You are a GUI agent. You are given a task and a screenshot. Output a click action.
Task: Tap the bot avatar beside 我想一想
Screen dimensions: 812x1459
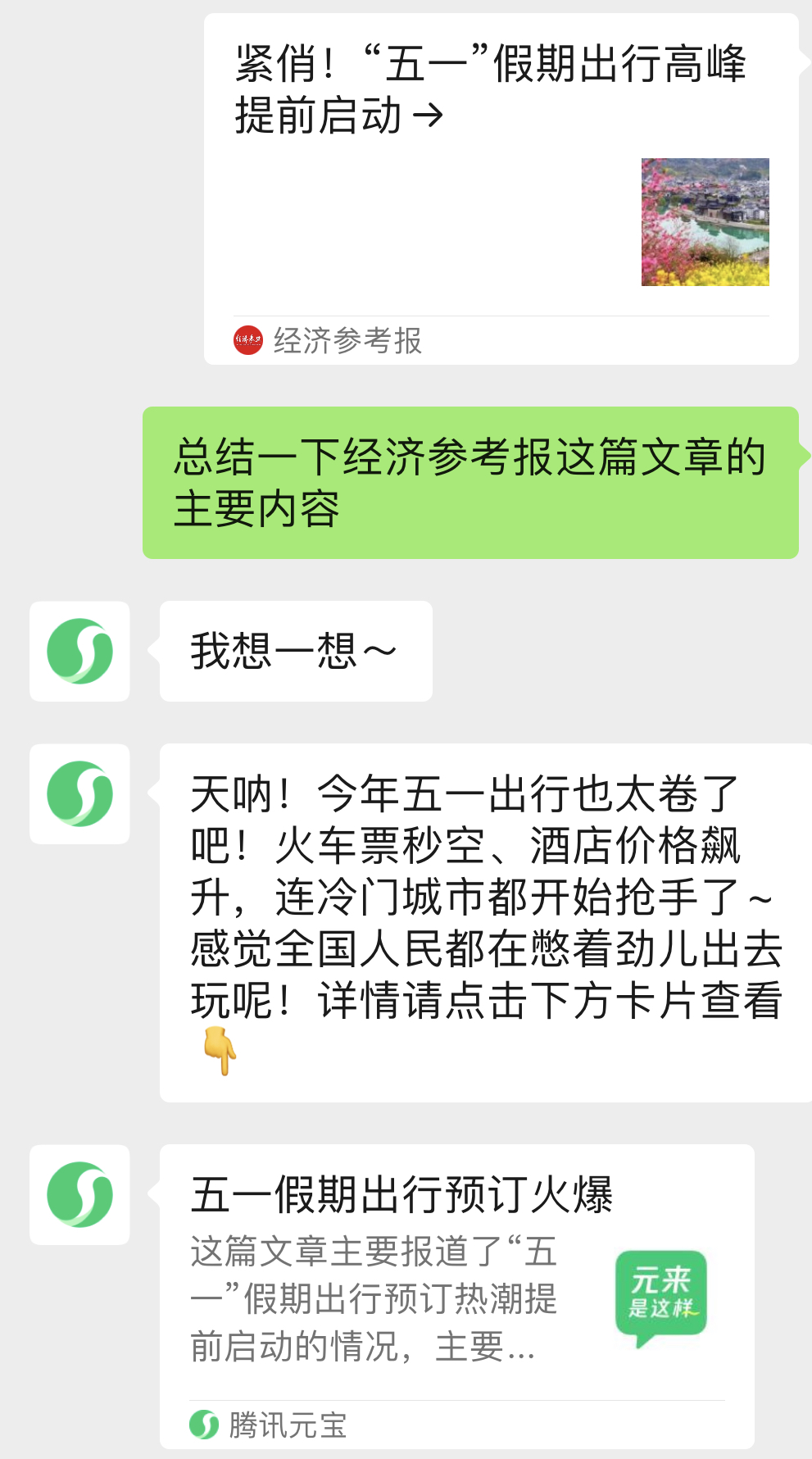[79, 652]
